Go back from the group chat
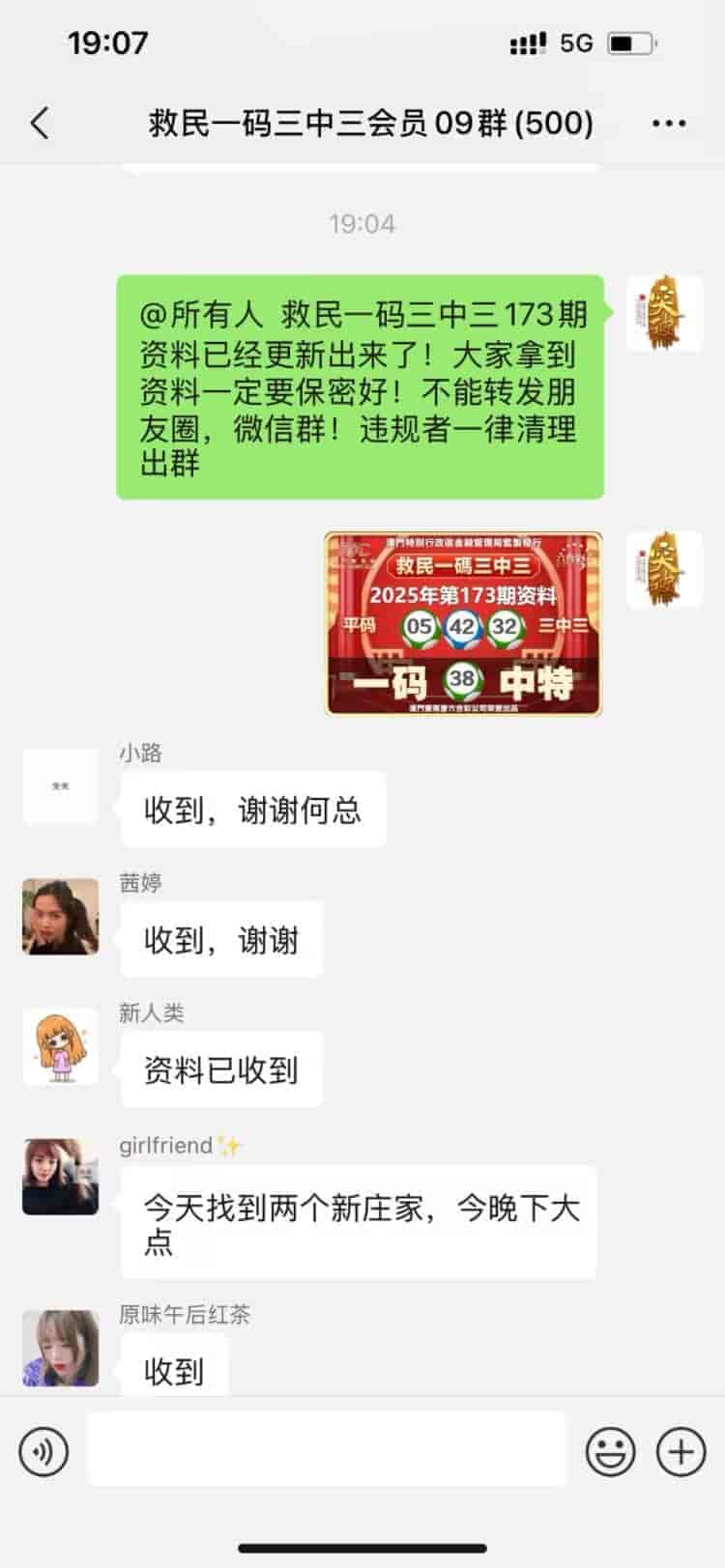The width and height of the screenshot is (725, 1568). (x=40, y=124)
